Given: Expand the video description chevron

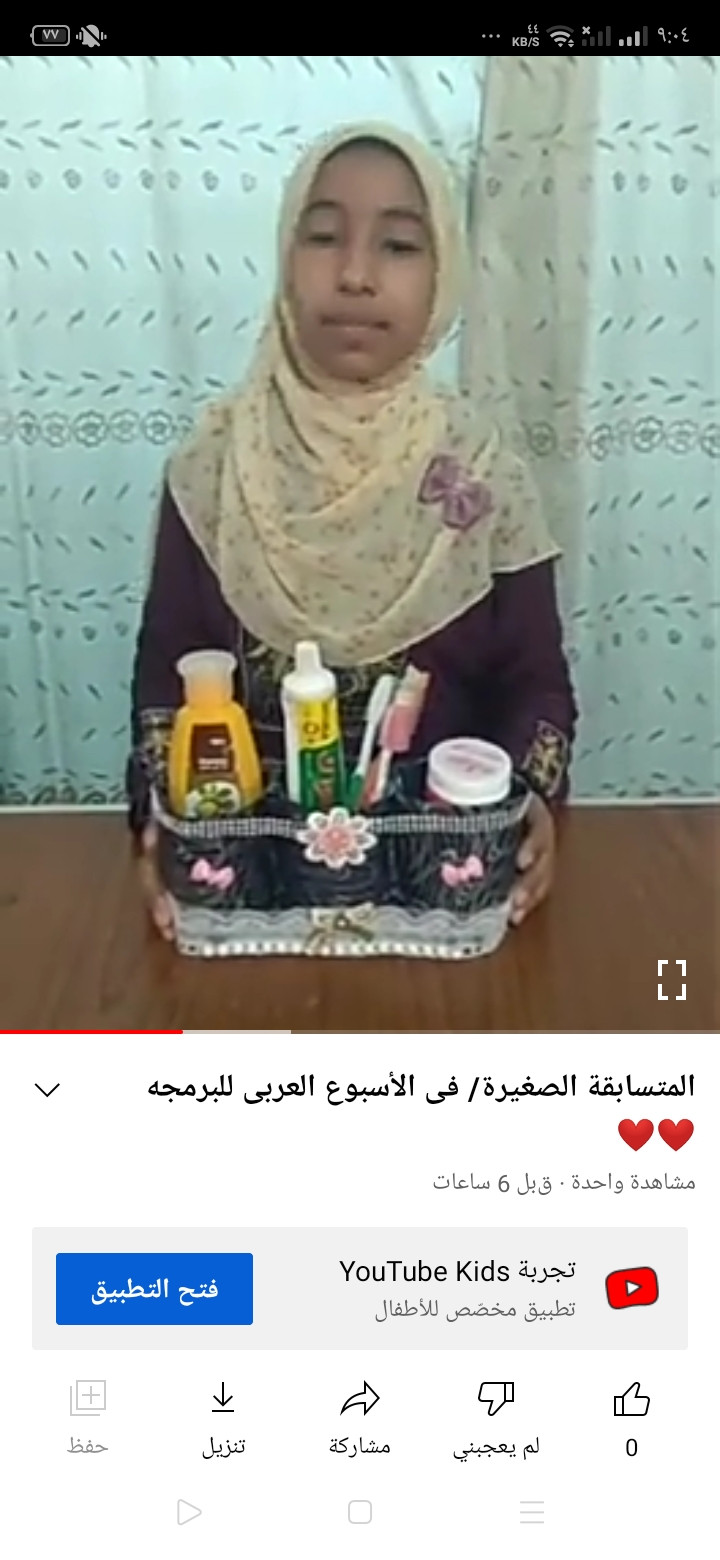Looking at the screenshot, I should [47, 1090].
